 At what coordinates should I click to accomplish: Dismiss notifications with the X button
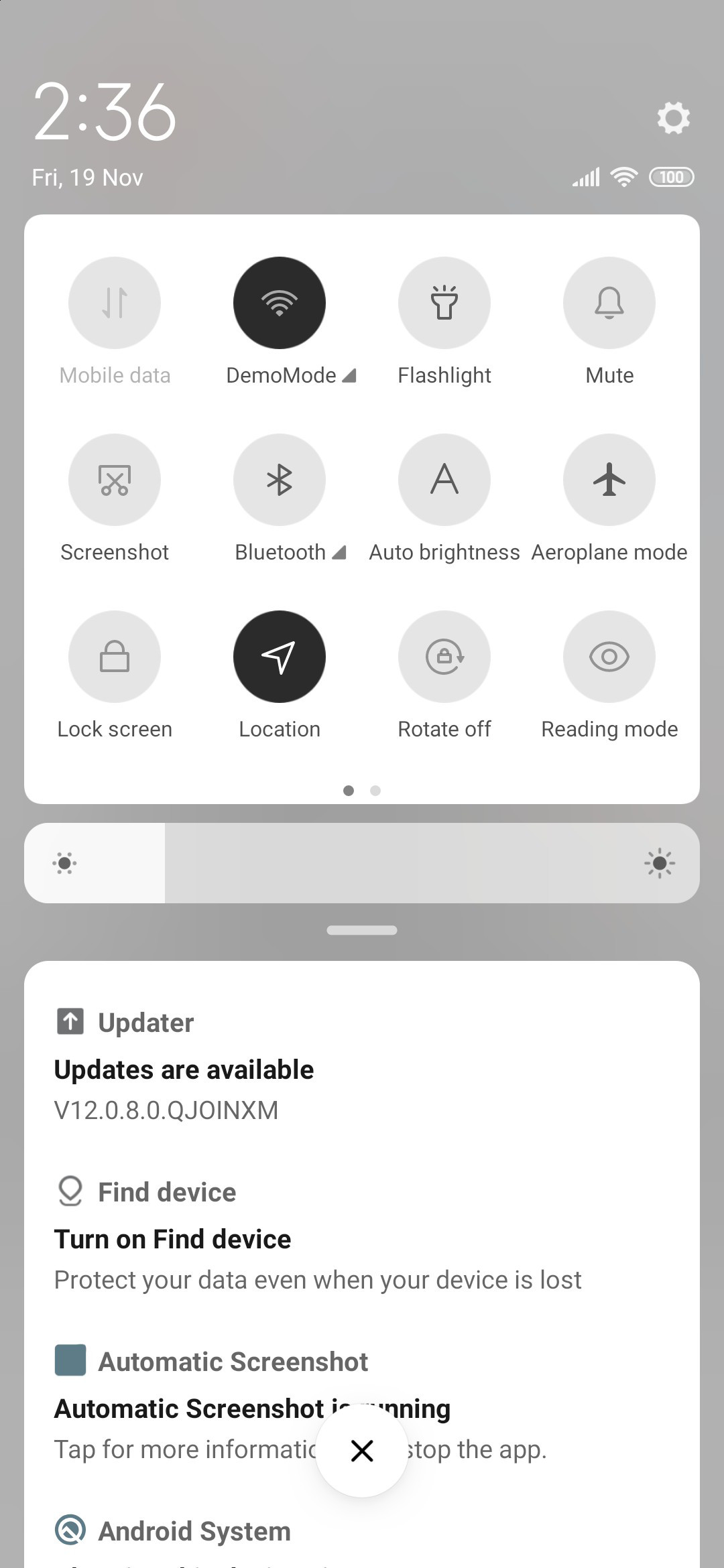(x=362, y=1451)
